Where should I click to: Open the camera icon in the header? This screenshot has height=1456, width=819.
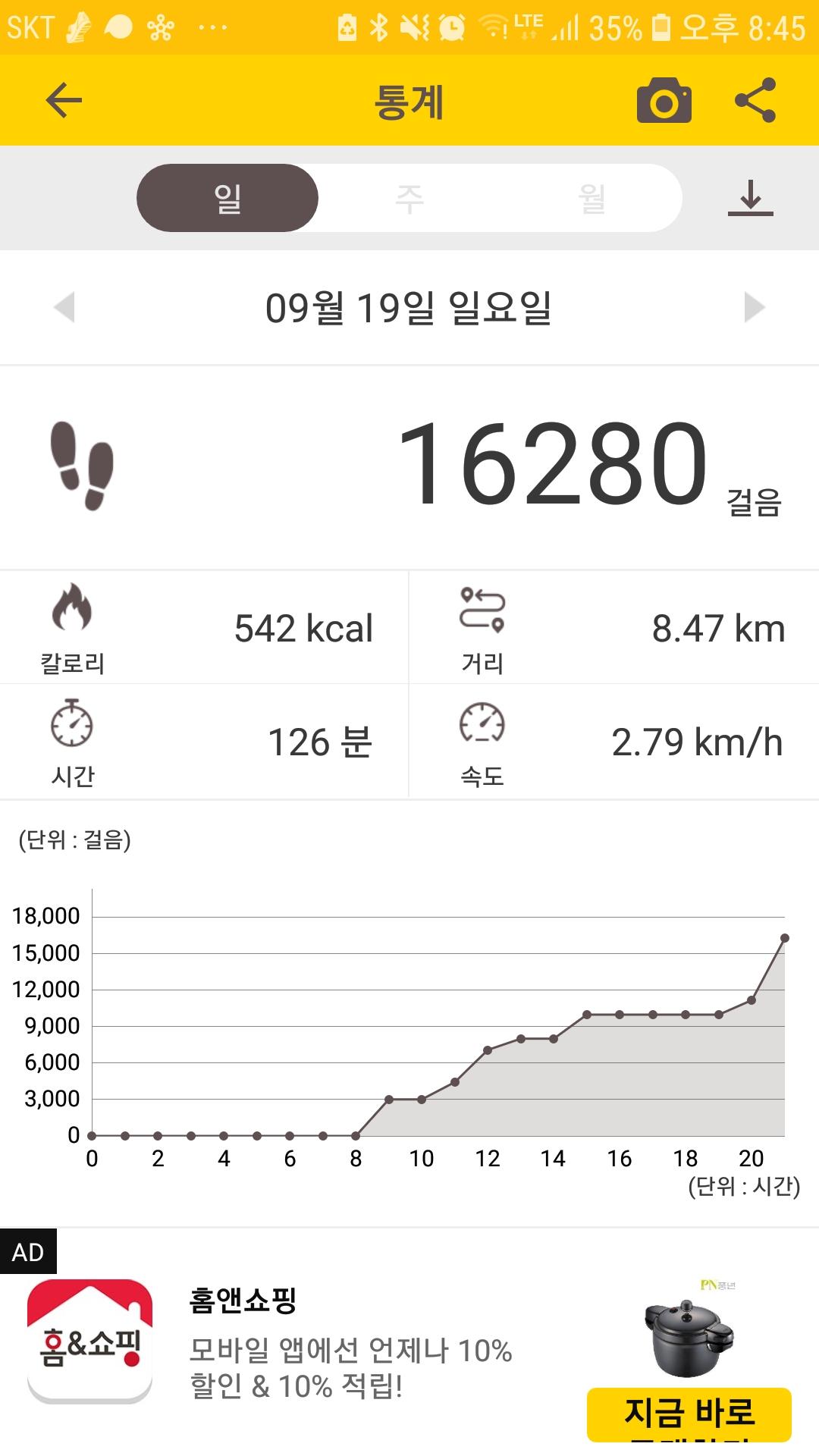pos(664,100)
